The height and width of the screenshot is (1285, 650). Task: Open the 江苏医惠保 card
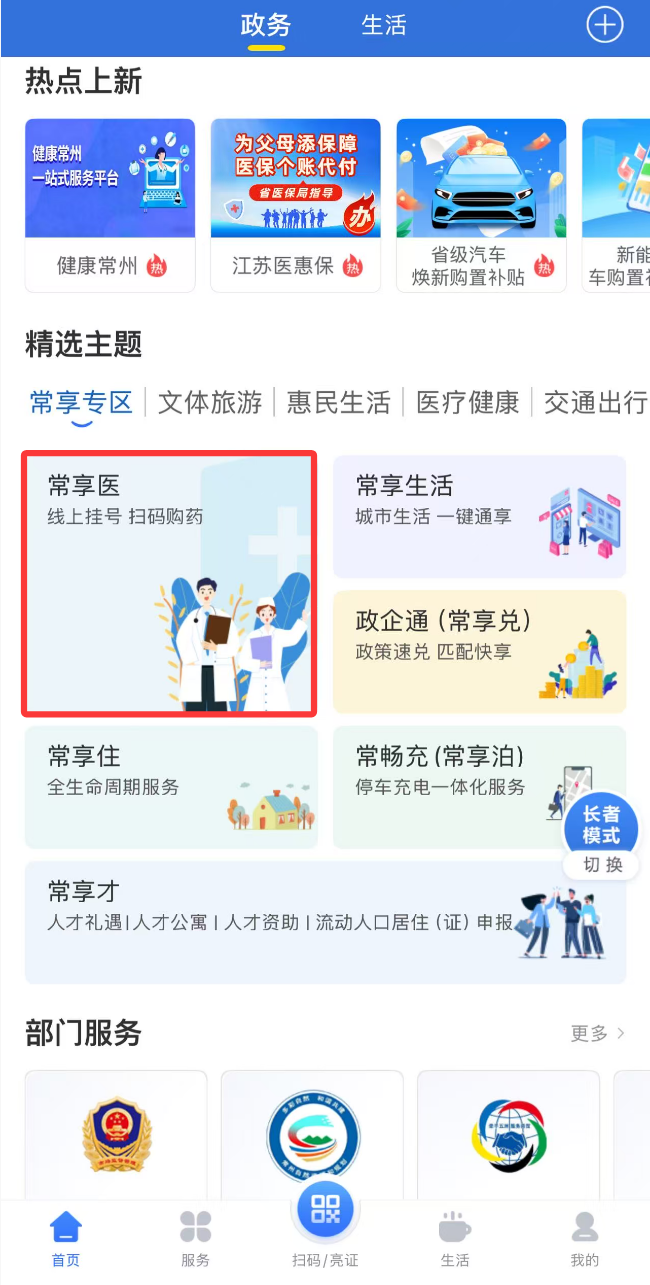pos(295,205)
